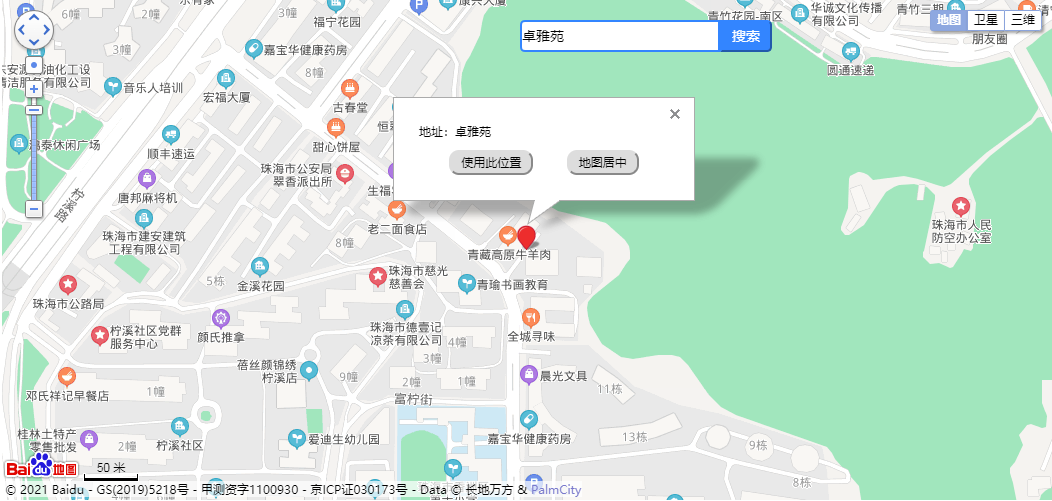Image resolution: width=1052 pixels, height=501 pixels.
Task: Pan the map down with the arrow
Action: point(34,44)
